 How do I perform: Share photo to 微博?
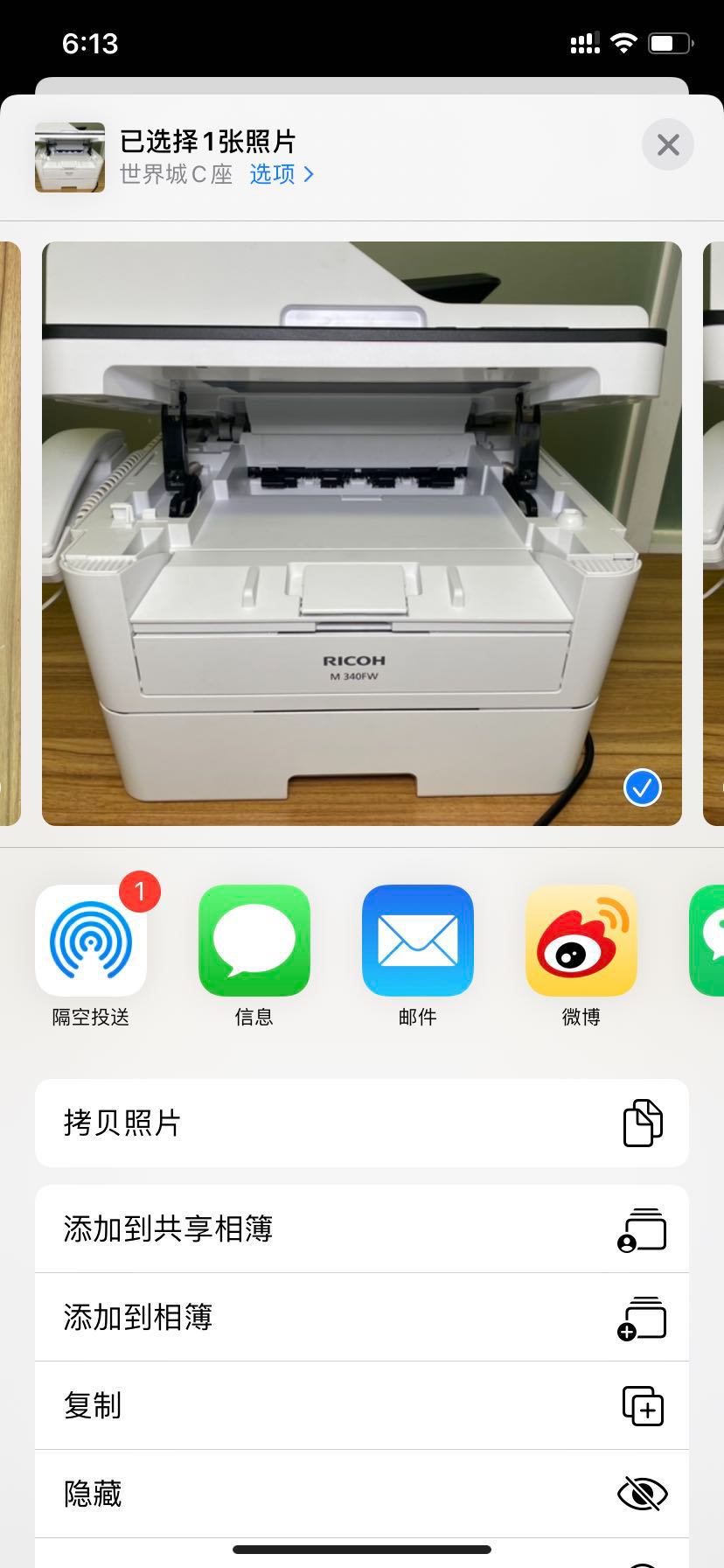[x=581, y=941]
